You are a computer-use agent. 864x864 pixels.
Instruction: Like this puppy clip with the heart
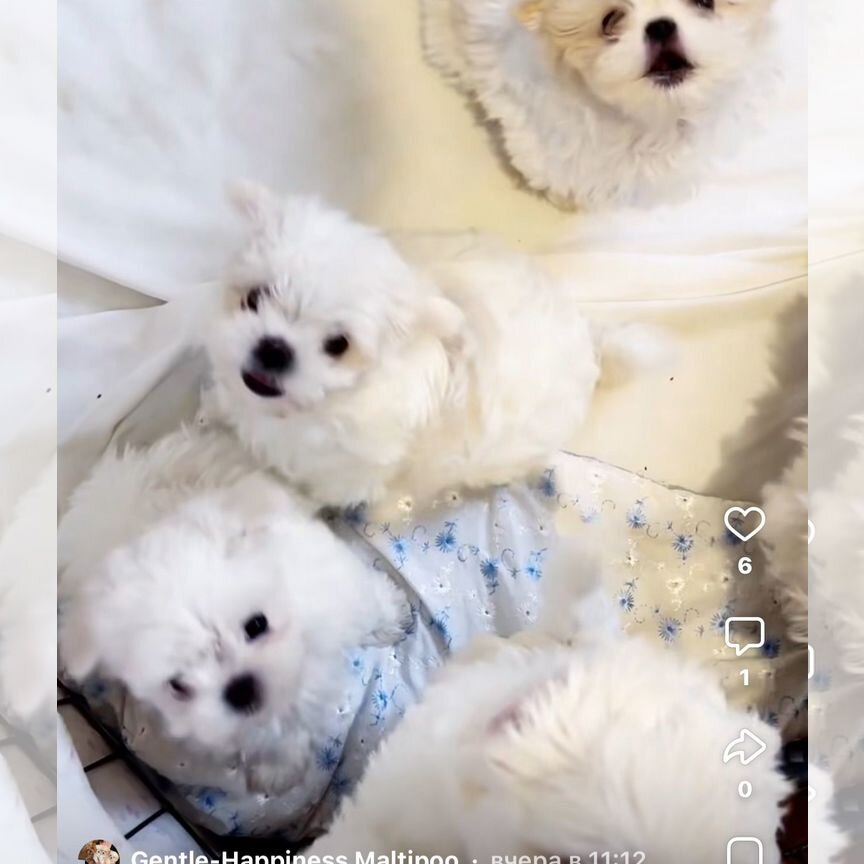(744, 524)
